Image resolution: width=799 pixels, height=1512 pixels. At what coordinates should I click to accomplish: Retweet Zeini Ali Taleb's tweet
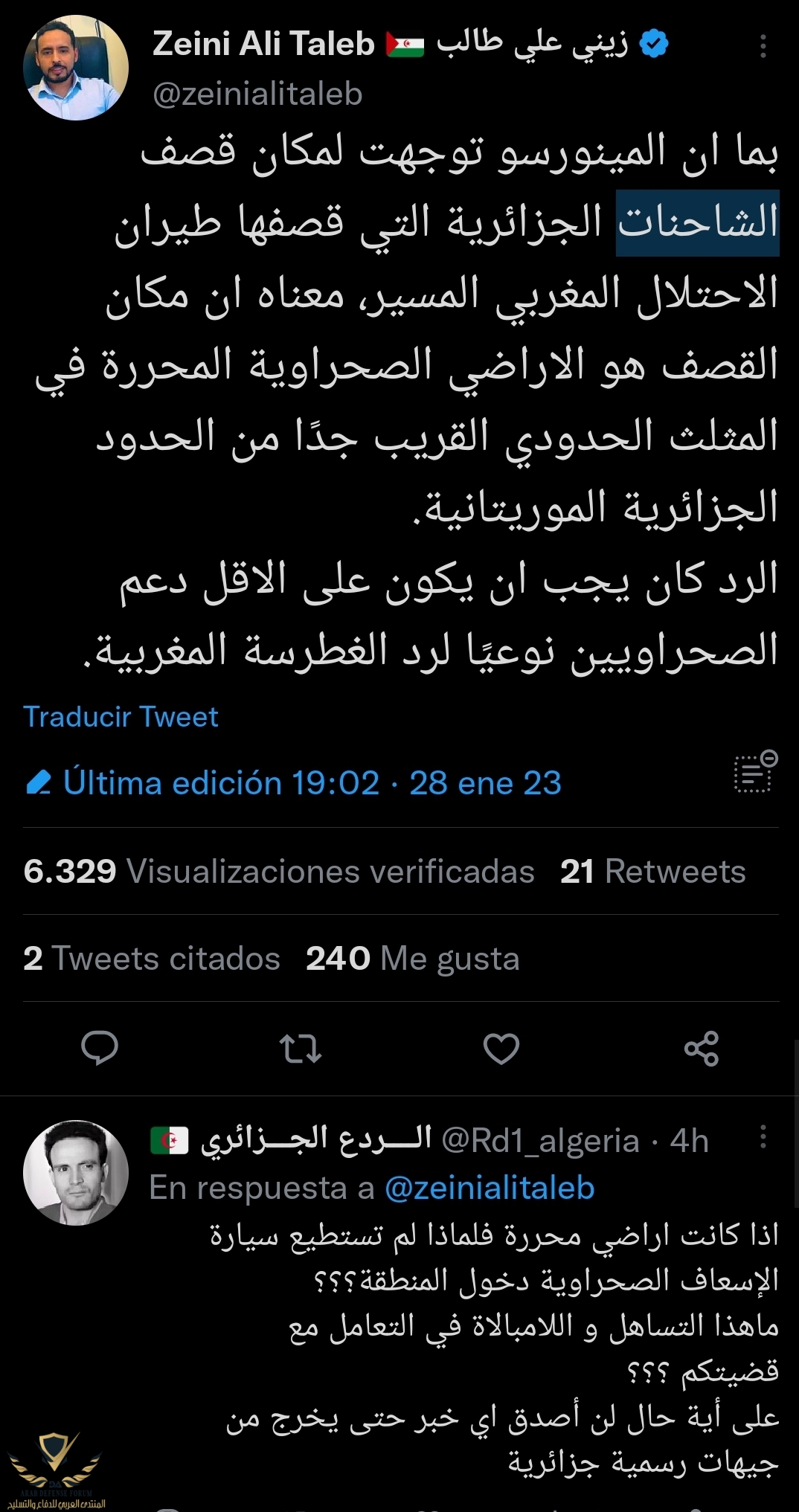click(x=301, y=1048)
